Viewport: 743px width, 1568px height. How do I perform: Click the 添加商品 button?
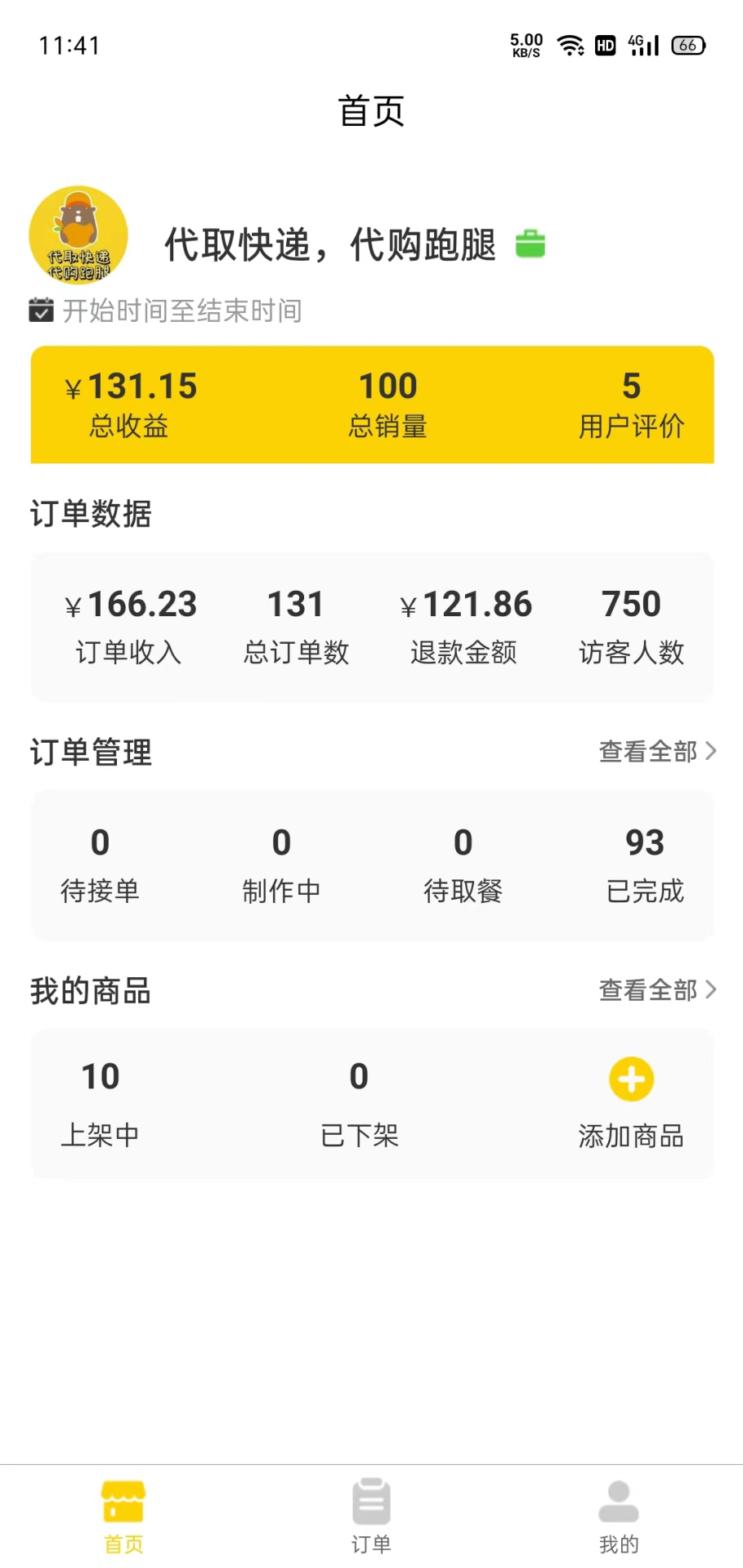(x=630, y=1101)
